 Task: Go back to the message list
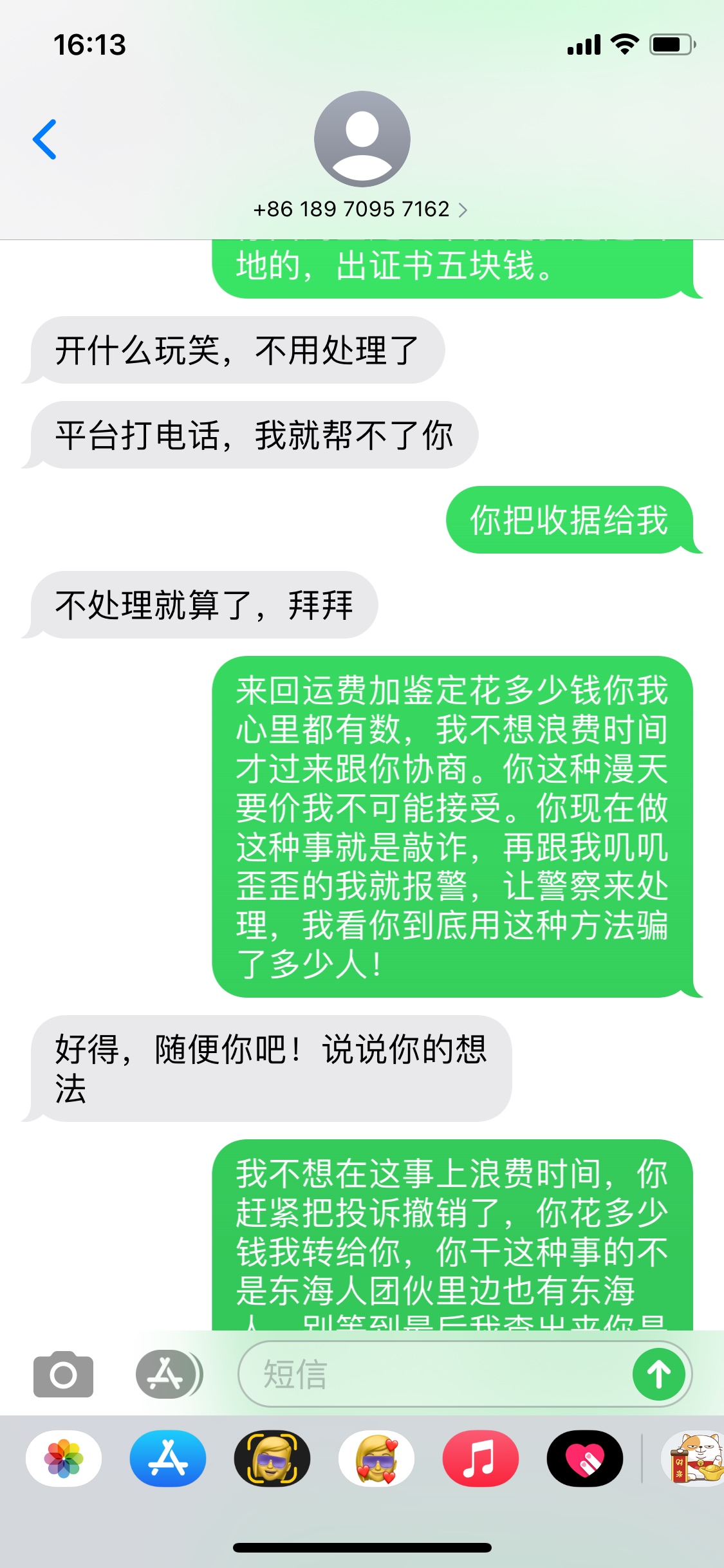pyautogui.click(x=45, y=139)
